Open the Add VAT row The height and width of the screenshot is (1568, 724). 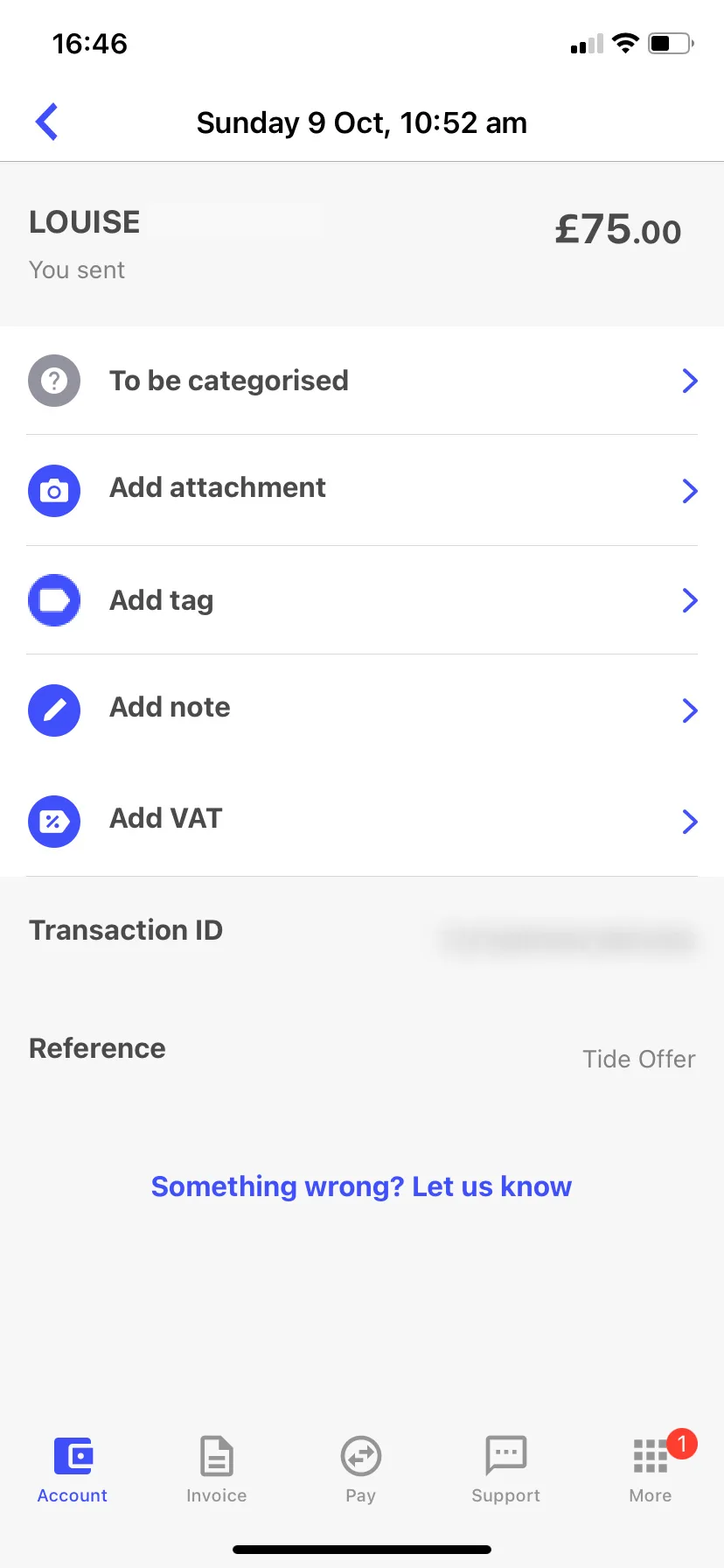point(362,820)
